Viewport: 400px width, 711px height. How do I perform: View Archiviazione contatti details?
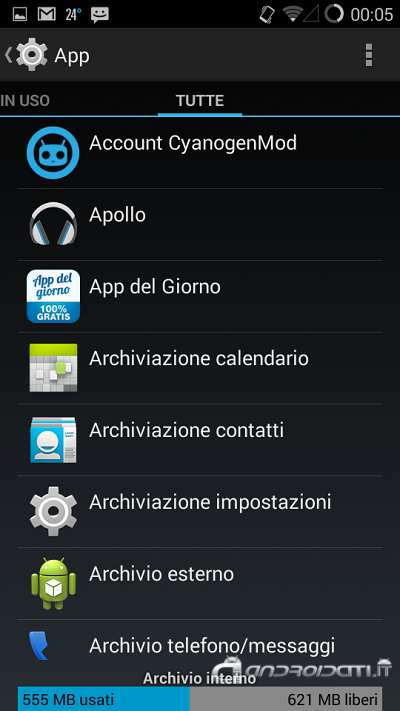(200, 439)
